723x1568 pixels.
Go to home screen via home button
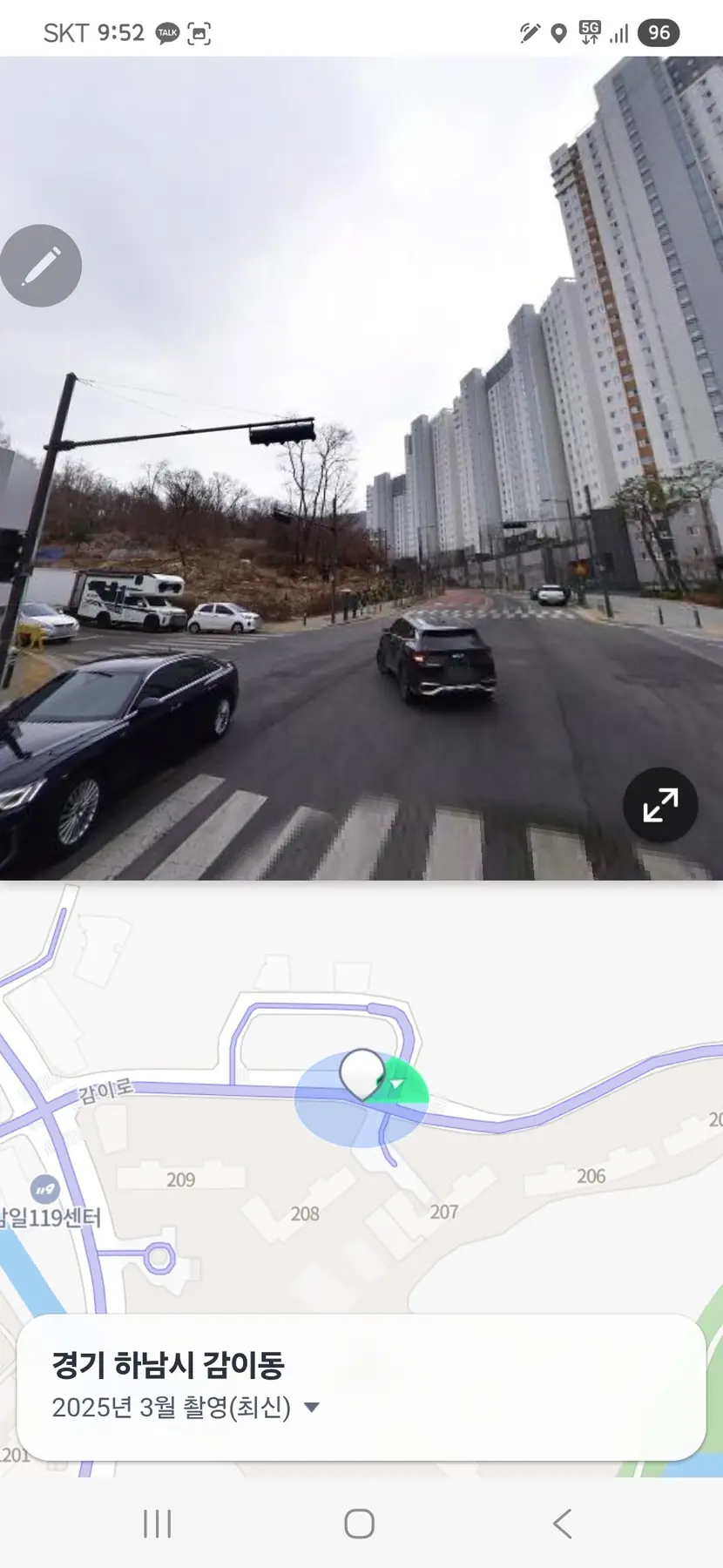[x=359, y=1524]
